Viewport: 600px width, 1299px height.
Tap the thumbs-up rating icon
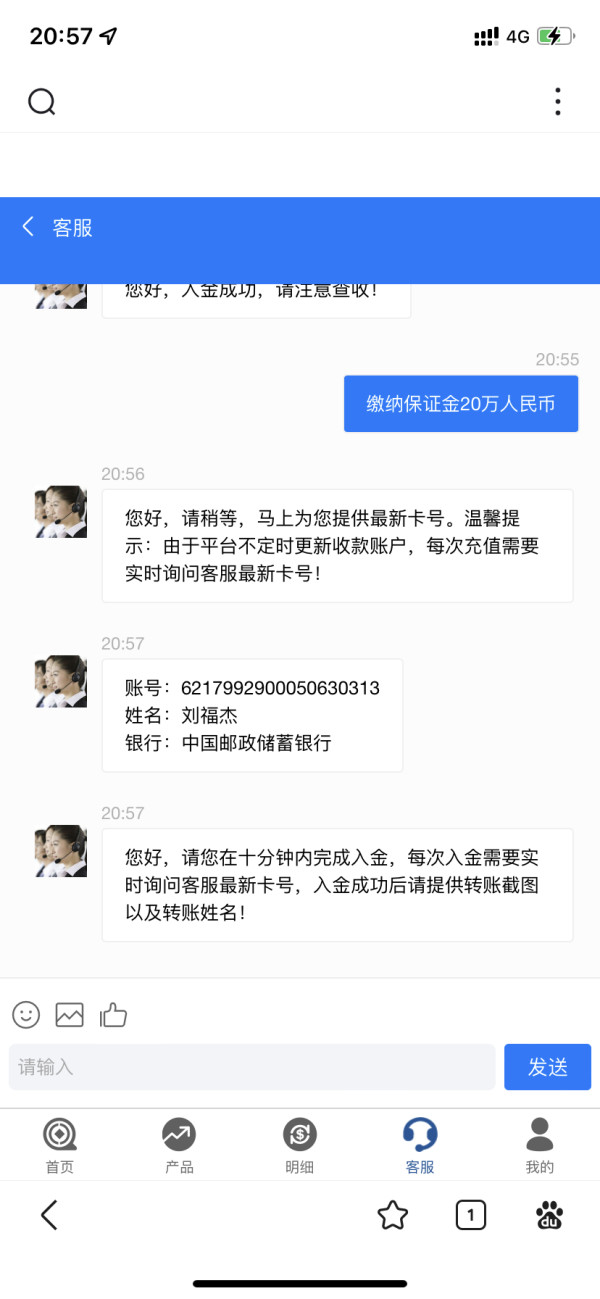pyautogui.click(x=113, y=1015)
